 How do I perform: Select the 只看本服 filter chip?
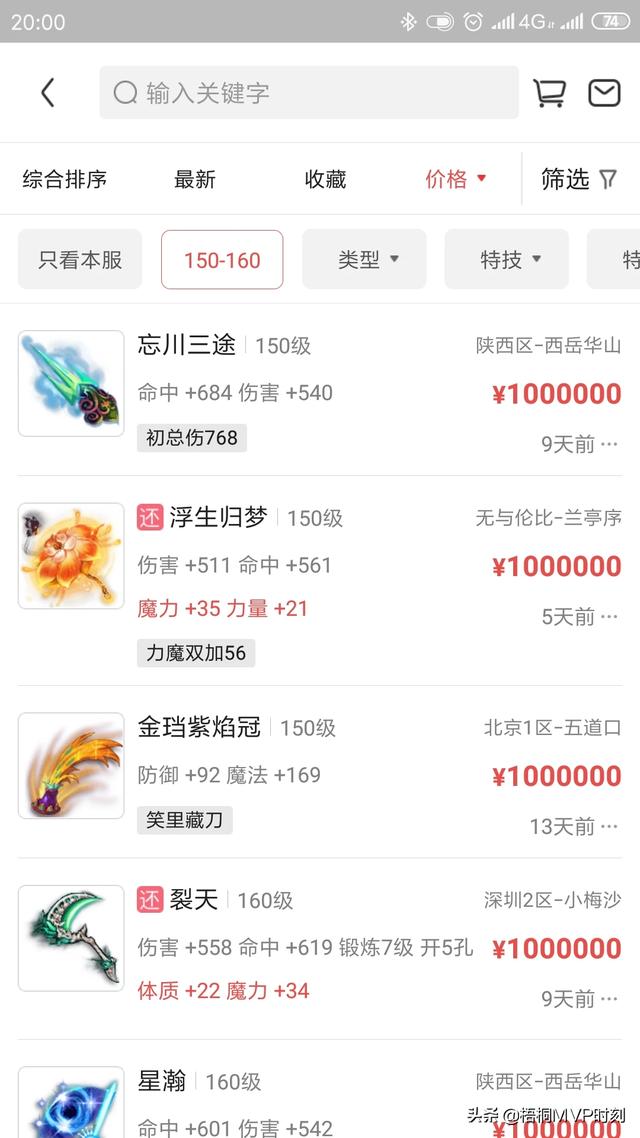click(x=80, y=260)
